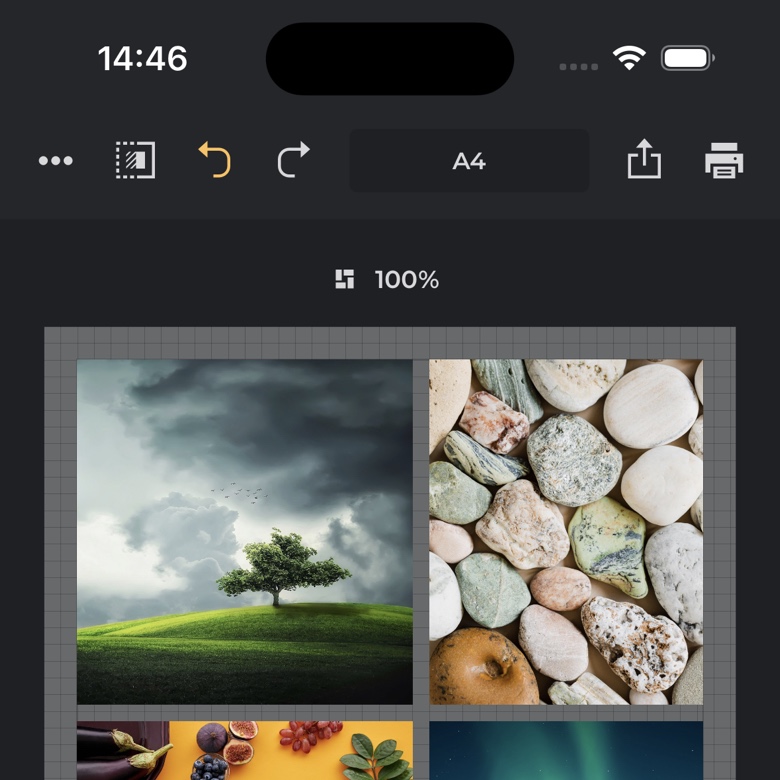Select the stormy tree landscape photo
Image resolution: width=780 pixels, height=780 pixels.
tap(245, 532)
